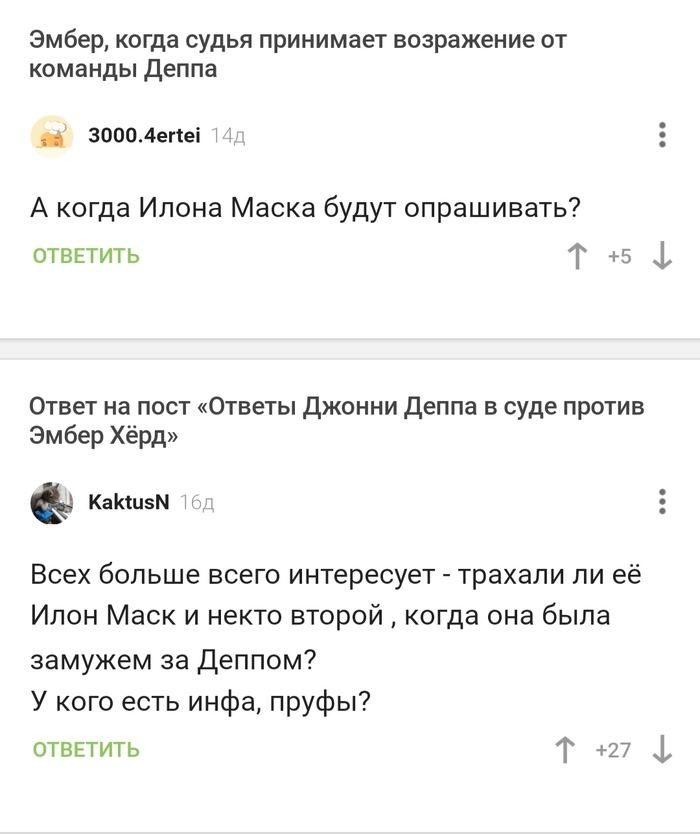Viewport: 700px width, 834px height.
Task: View username 3000.4ertei's profile
Action: (144, 136)
